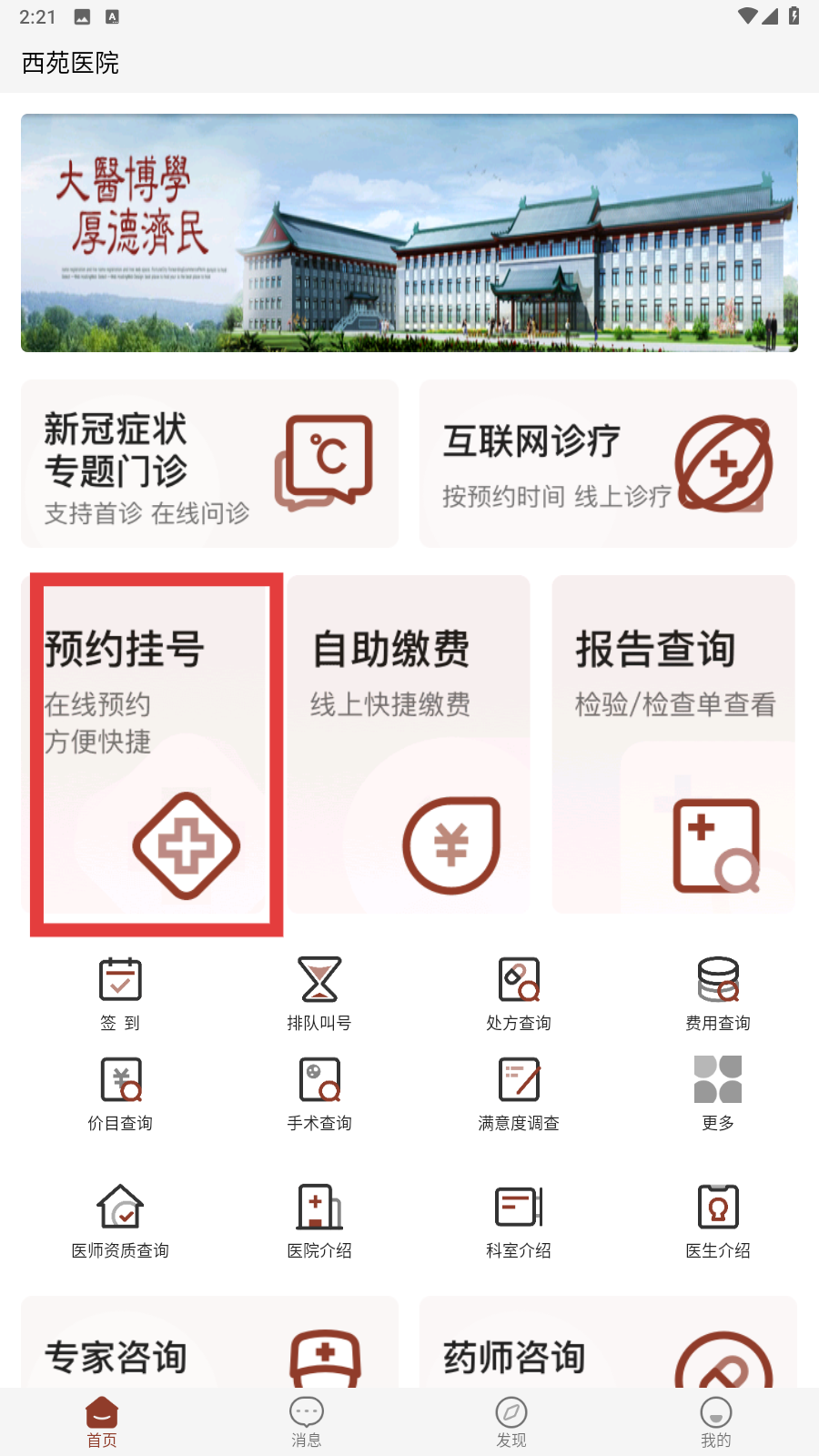Tap 更多 to see more services
This screenshot has width=819, height=1456.
pyautogui.click(x=718, y=1092)
